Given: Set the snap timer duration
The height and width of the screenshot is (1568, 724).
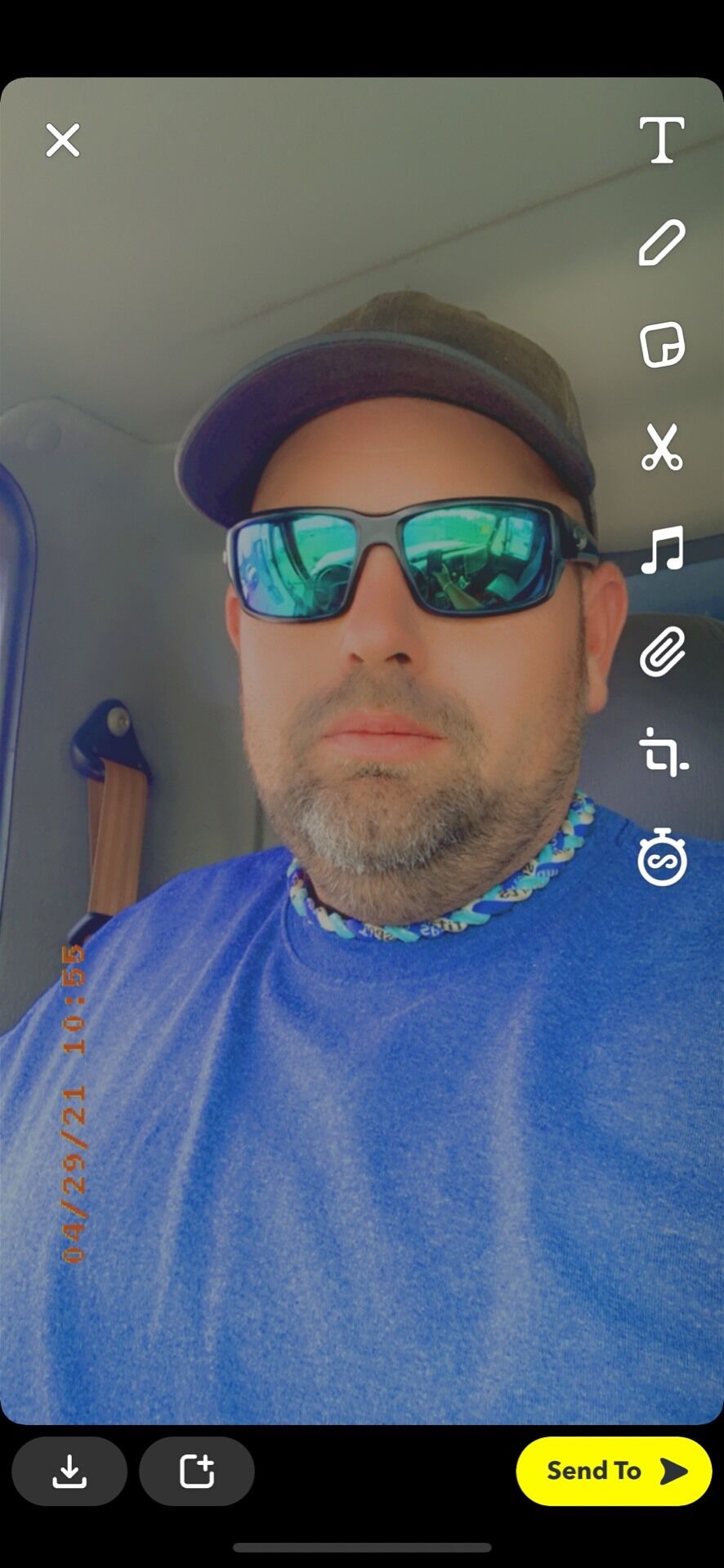Looking at the screenshot, I should (662, 857).
